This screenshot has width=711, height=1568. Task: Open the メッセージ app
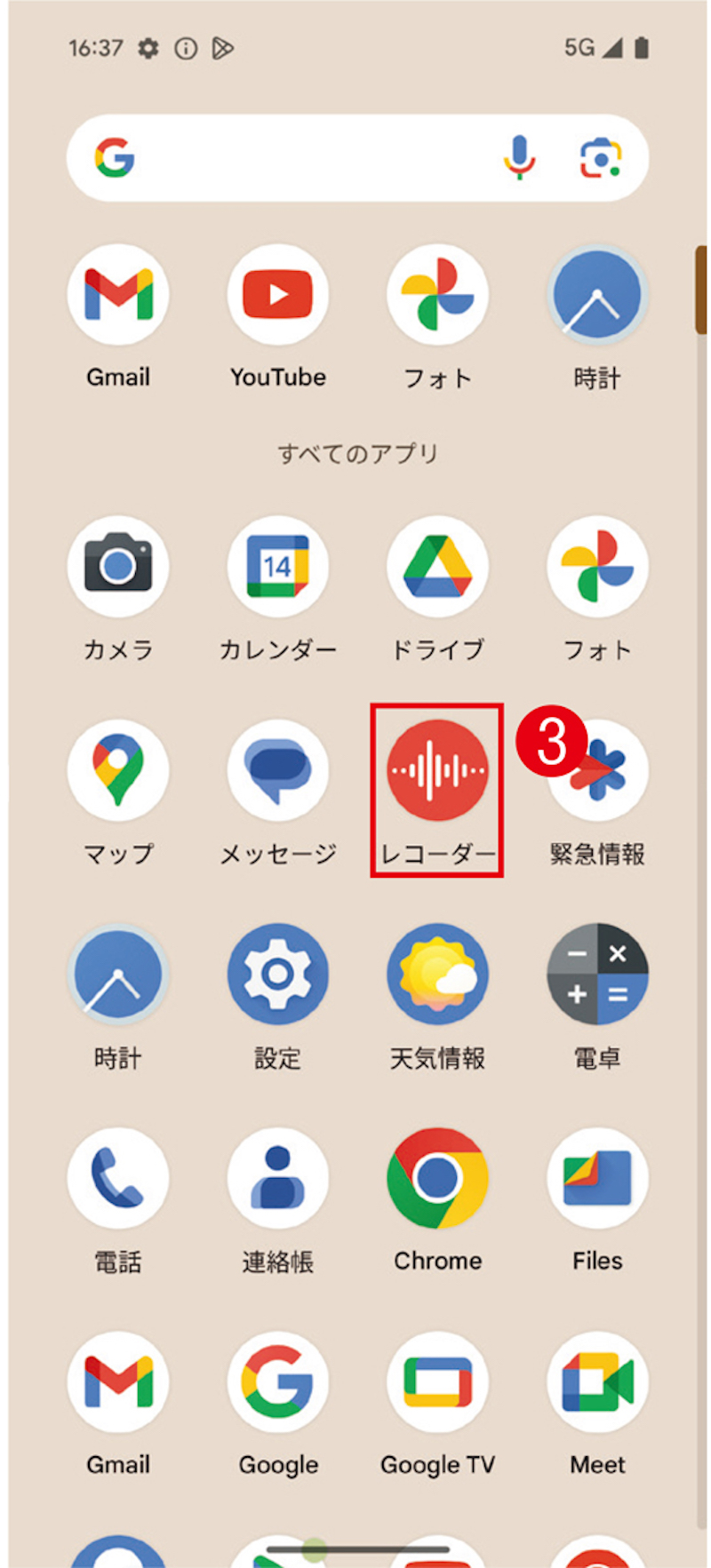coord(278,770)
